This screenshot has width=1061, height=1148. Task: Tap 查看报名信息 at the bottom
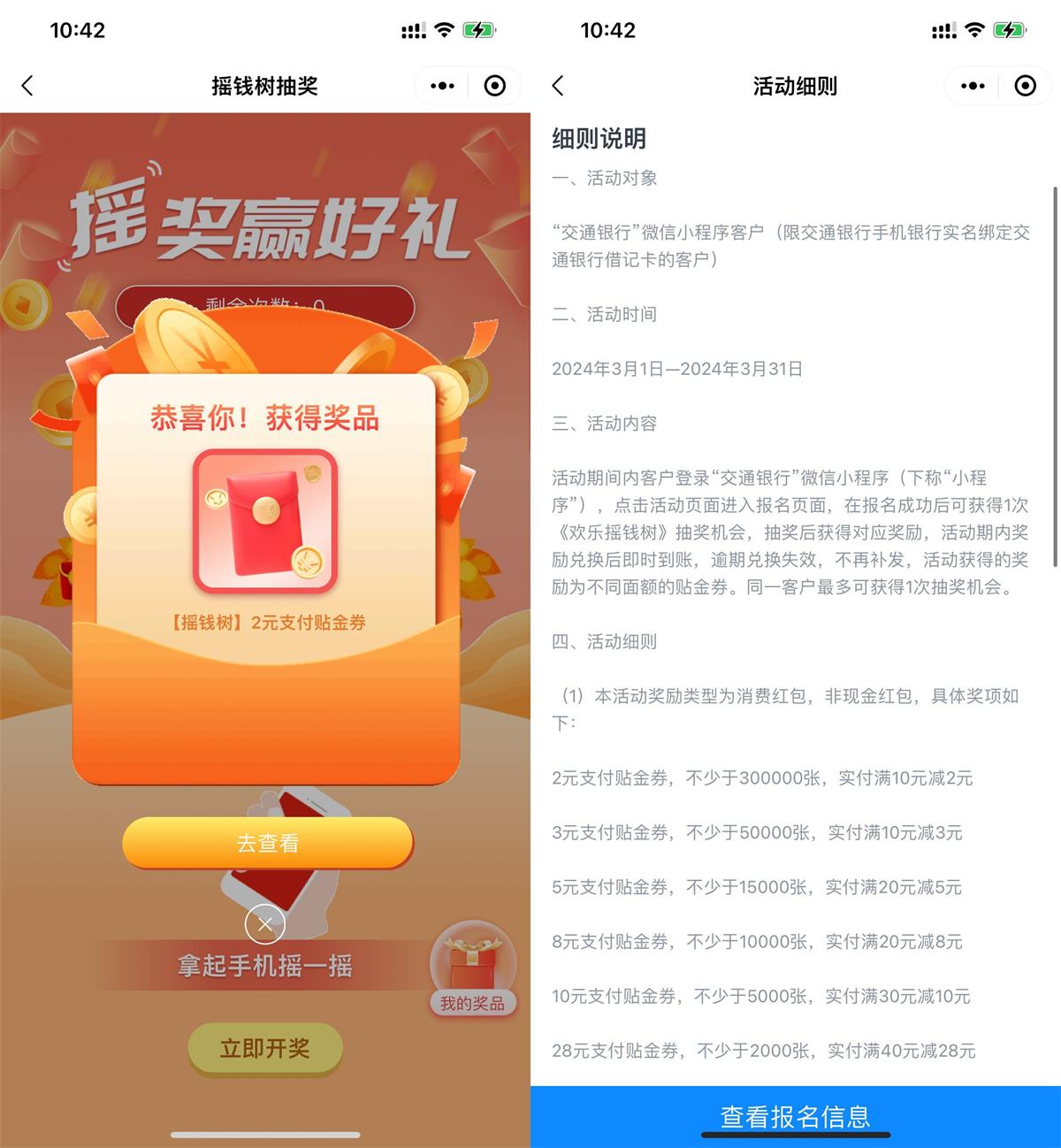(x=795, y=1116)
